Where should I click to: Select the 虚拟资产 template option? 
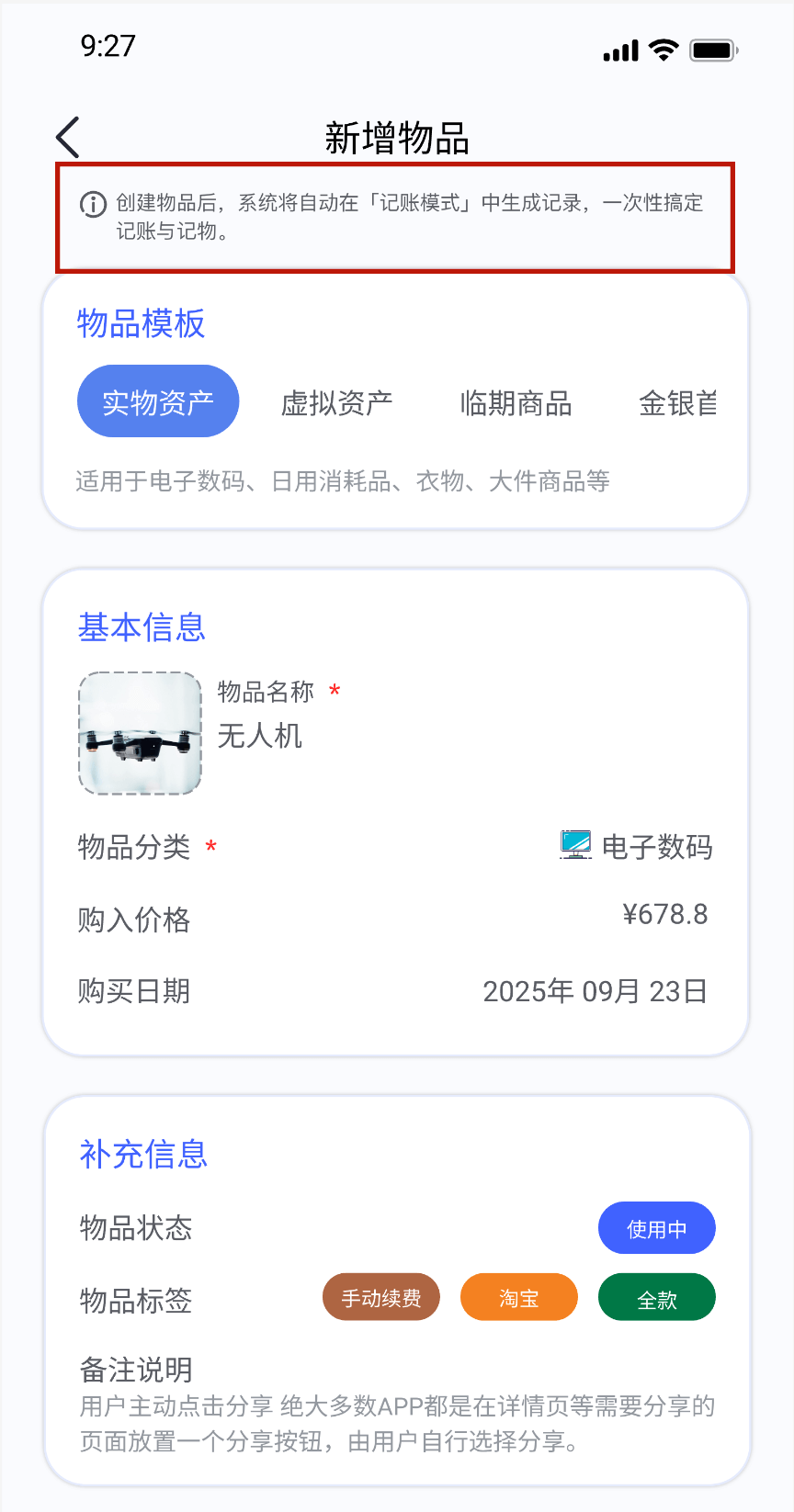coord(336,401)
